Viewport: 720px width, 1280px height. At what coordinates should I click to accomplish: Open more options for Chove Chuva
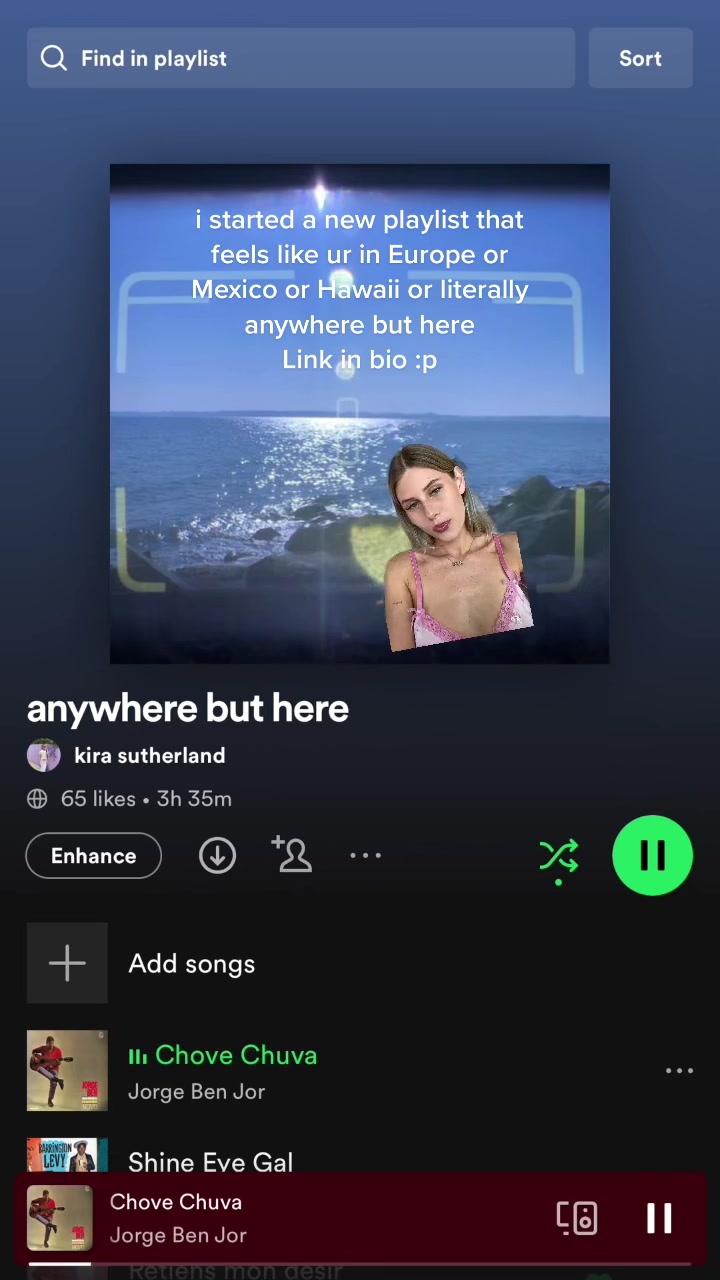[679, 1071]
